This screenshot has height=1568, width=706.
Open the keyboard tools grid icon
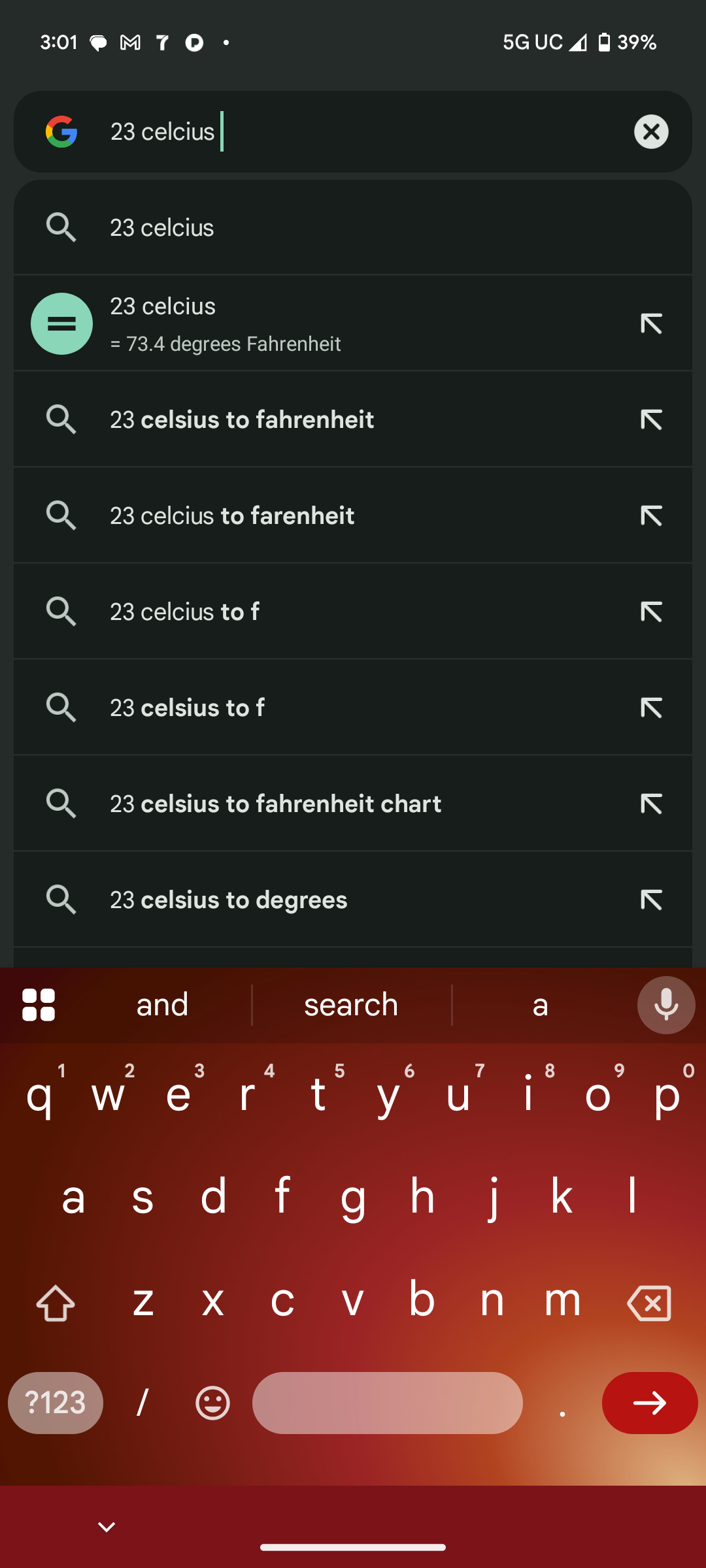click(x=39, y=1005)
